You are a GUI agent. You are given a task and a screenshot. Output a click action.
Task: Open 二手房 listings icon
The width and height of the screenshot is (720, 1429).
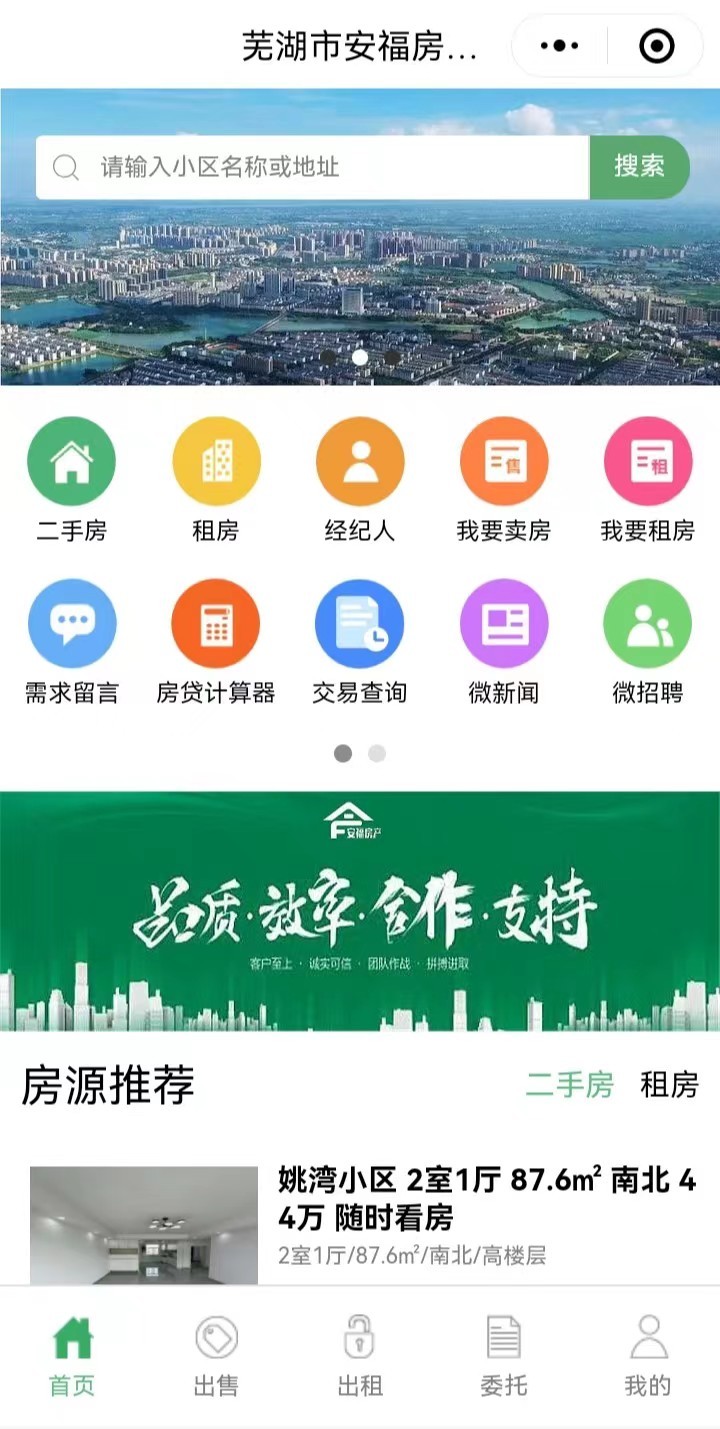(x=71, y=462)
